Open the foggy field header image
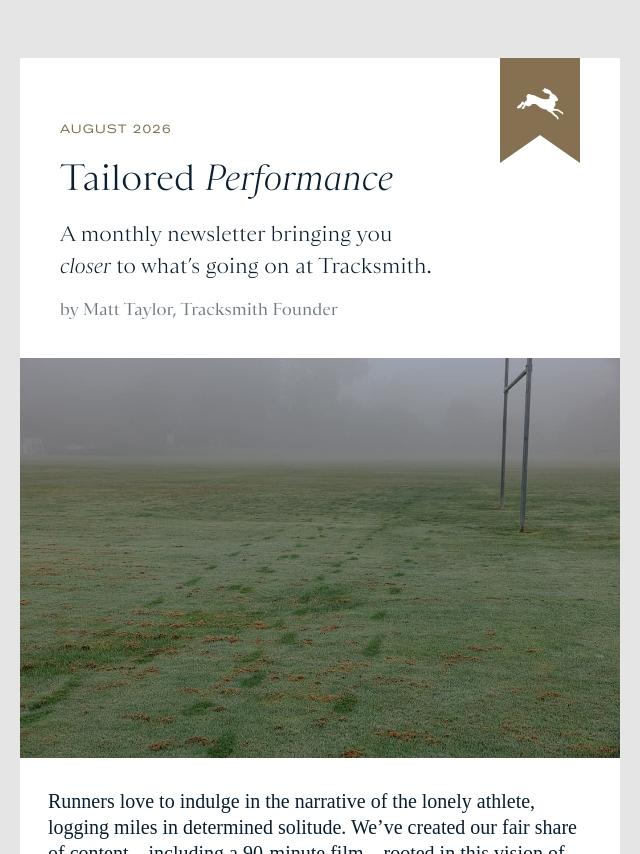640x854 pixels. (x=320, y=557)
